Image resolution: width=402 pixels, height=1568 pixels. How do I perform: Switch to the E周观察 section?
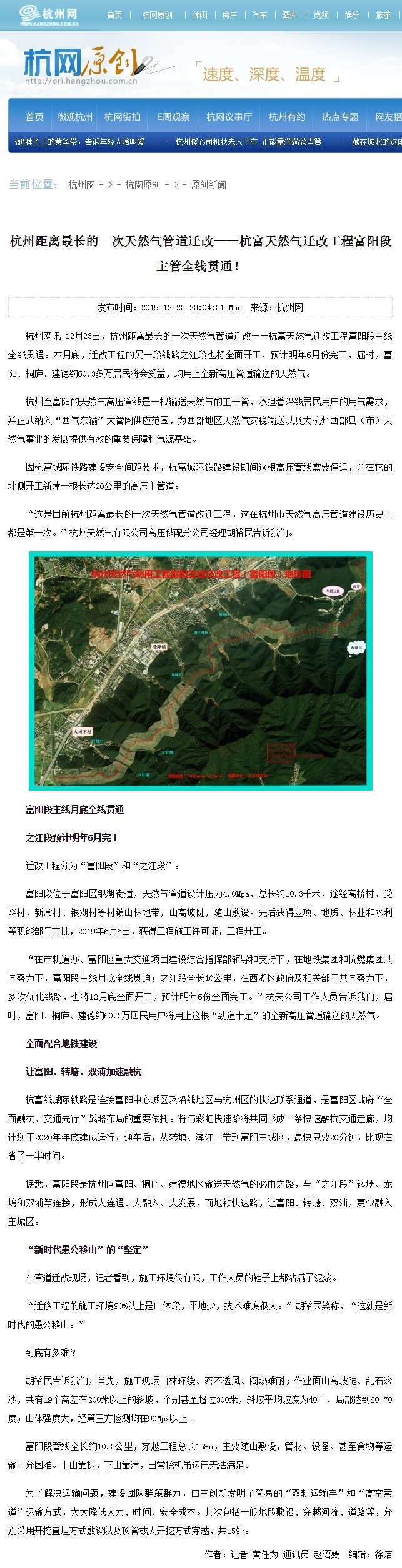pyautogui.click(x=173, y=117)
